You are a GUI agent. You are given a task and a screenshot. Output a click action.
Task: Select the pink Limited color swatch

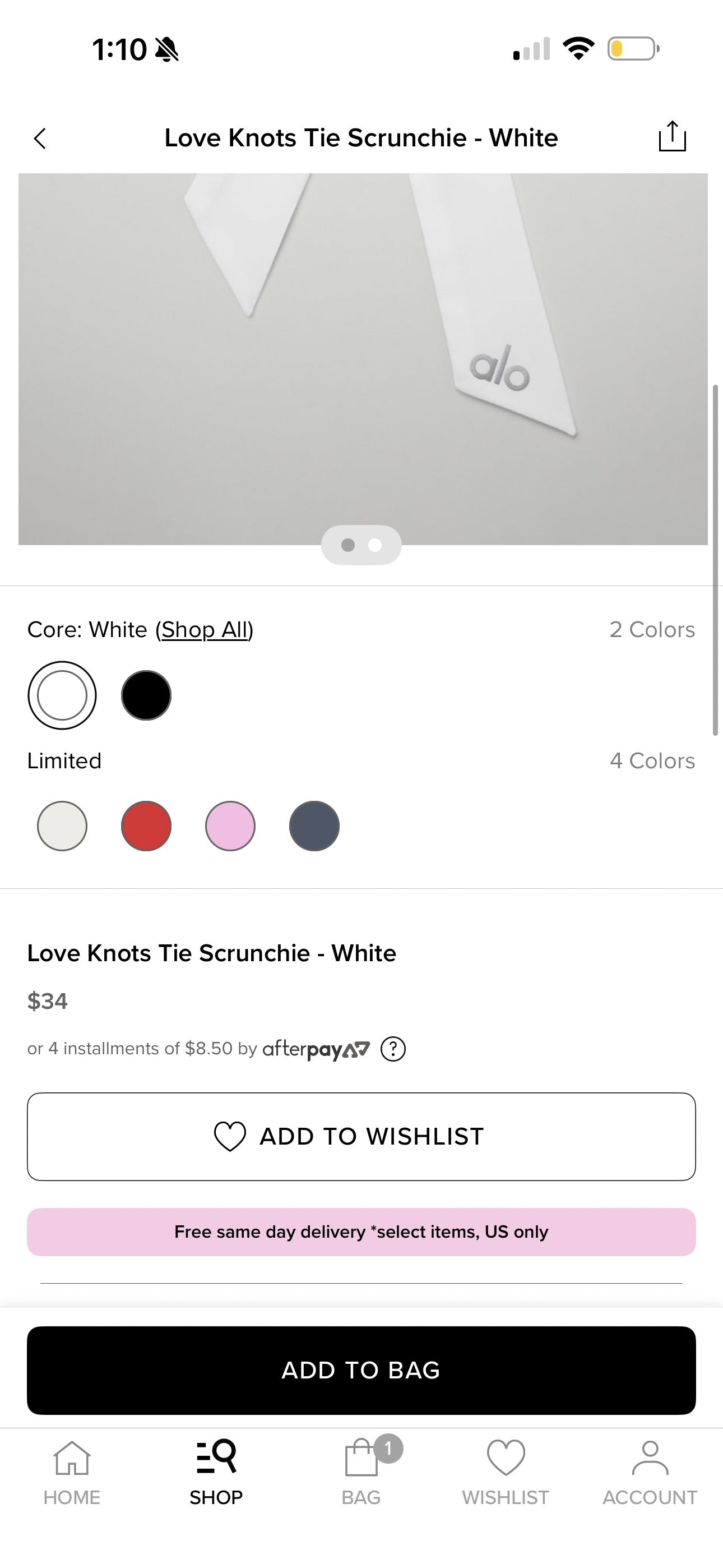[x=230, y=825]
